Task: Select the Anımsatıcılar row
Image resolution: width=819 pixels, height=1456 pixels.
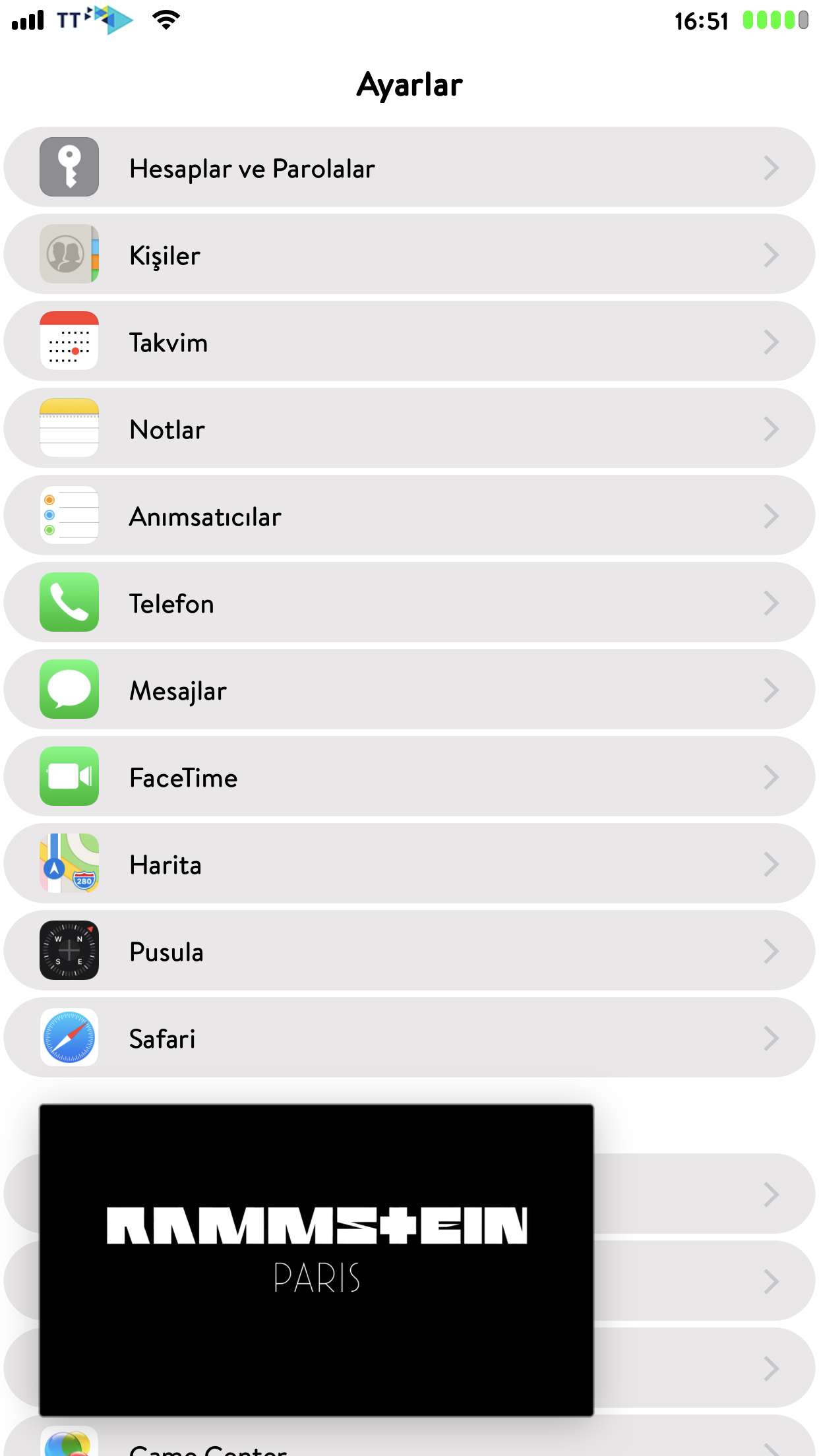Action: pos(409,516)
